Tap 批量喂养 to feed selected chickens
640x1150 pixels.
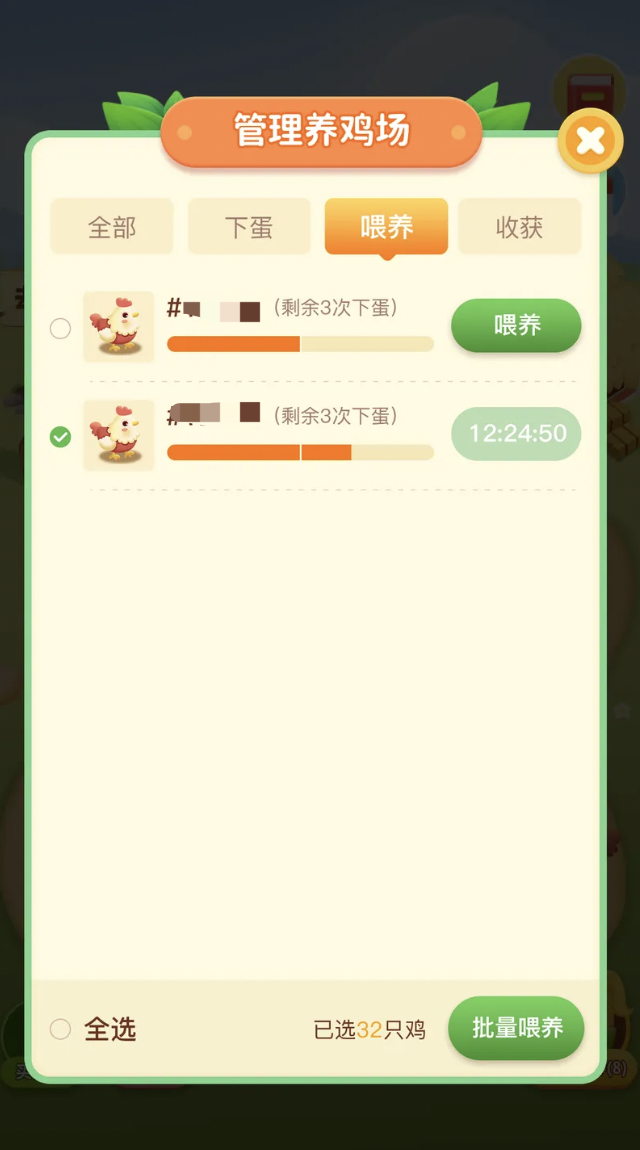point(516,1028)
